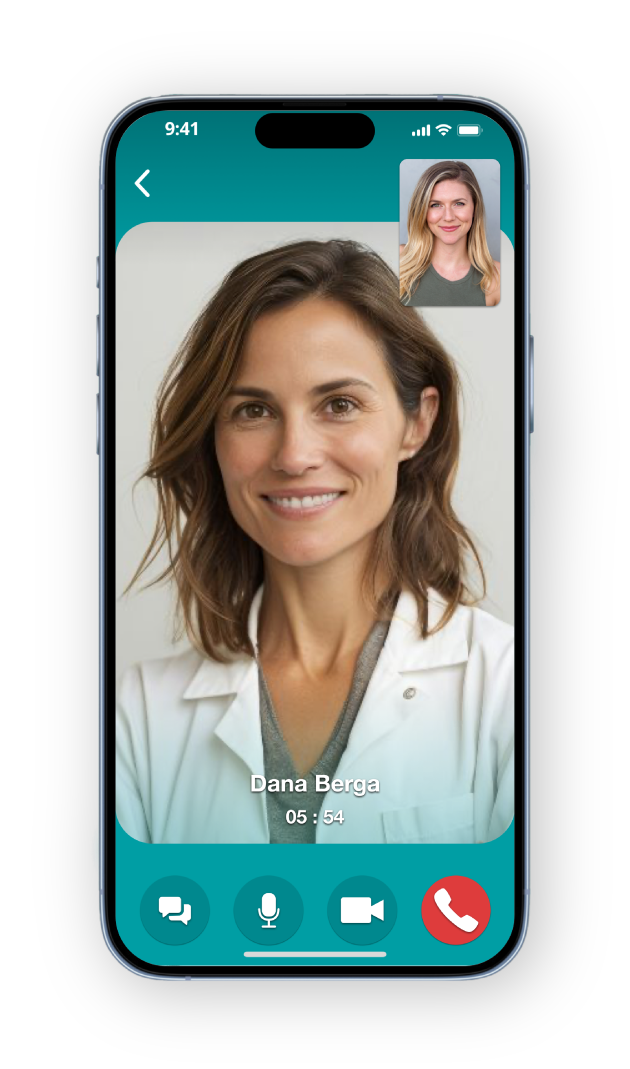
Task: Turn off the video camera
Action: pos(362,910)
